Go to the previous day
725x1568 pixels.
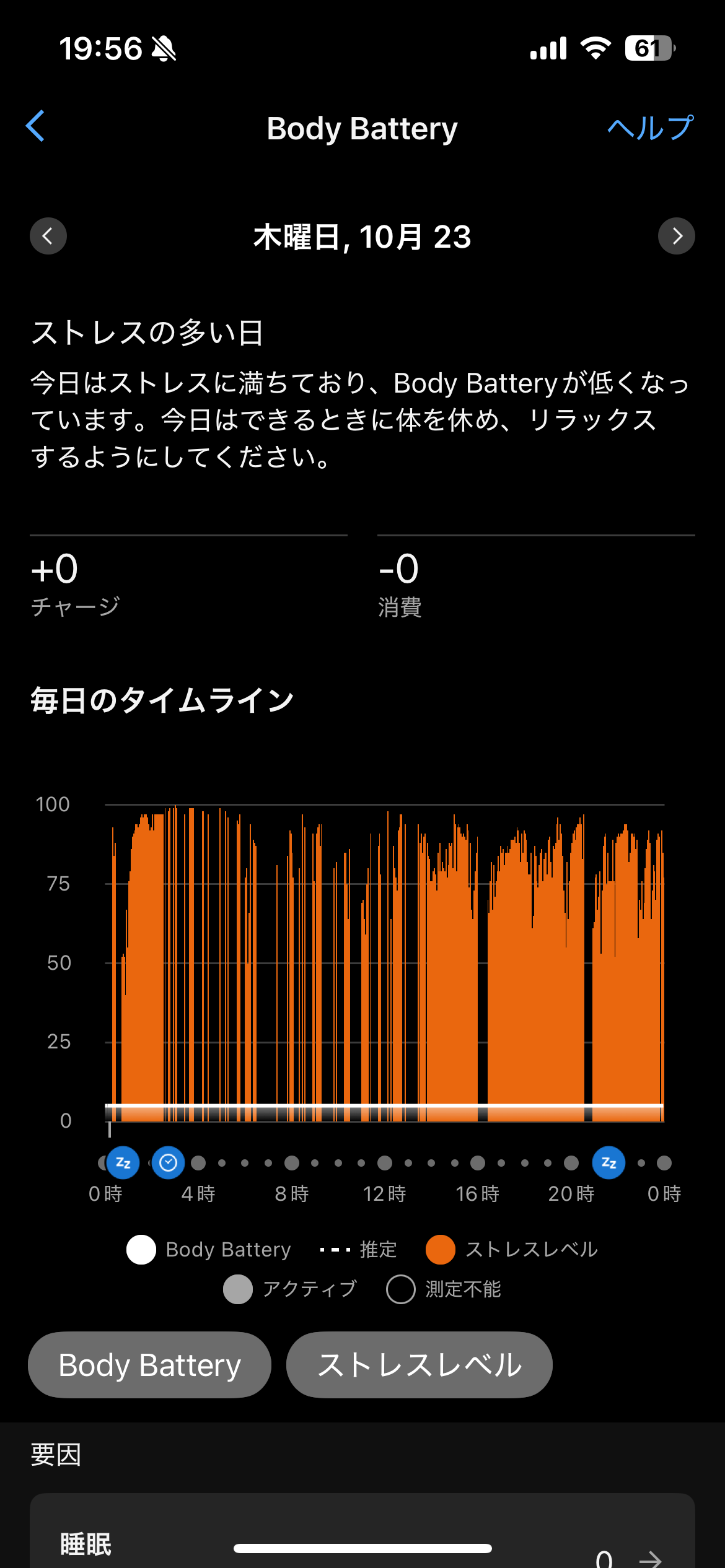(48, 236)
